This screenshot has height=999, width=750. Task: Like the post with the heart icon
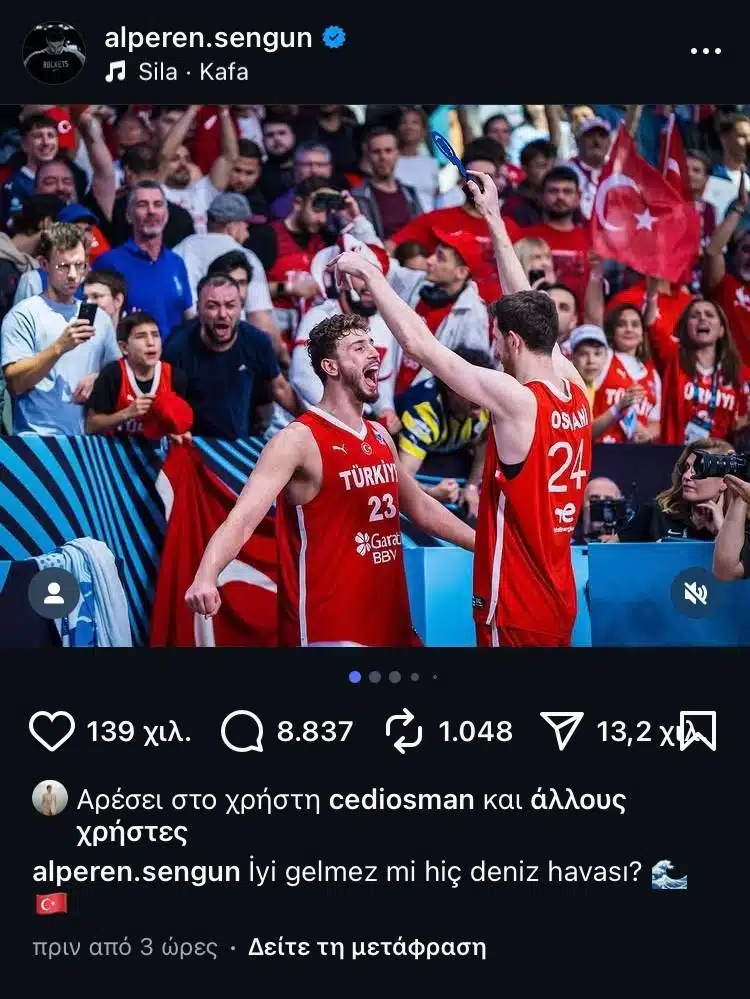pos(52,732)
